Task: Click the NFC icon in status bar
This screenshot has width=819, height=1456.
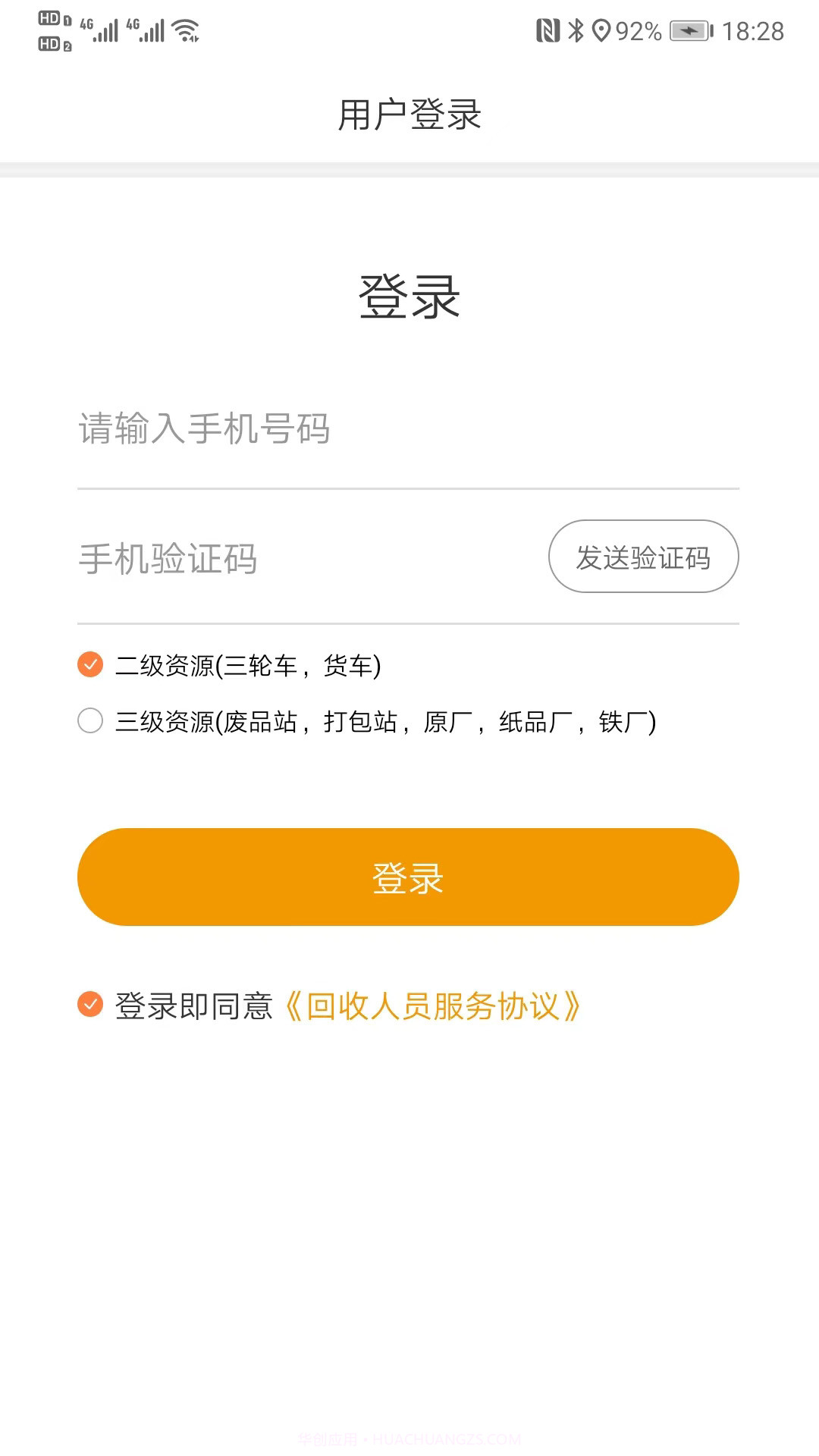Action: click(548, 29)
